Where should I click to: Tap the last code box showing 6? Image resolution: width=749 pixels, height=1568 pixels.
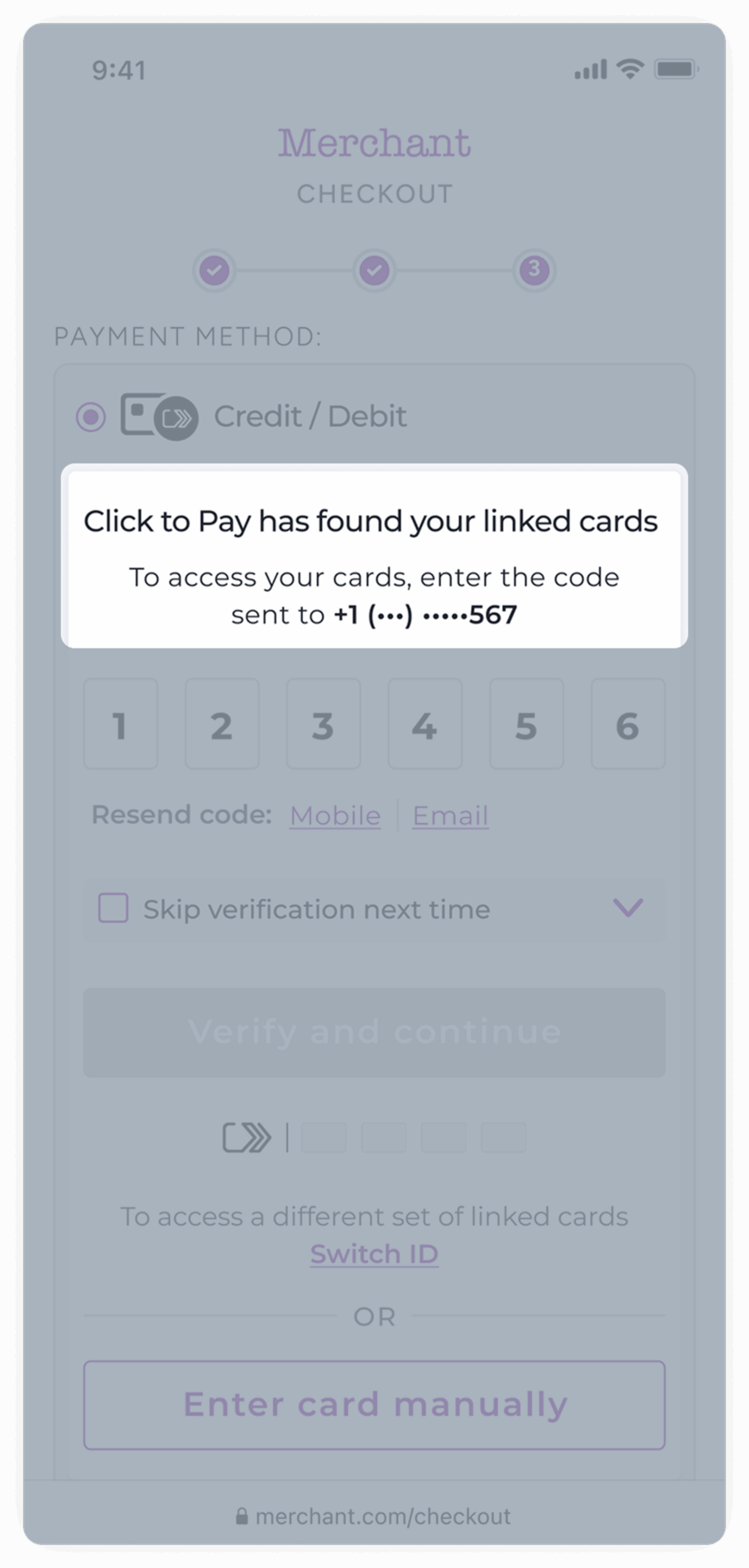628,723
